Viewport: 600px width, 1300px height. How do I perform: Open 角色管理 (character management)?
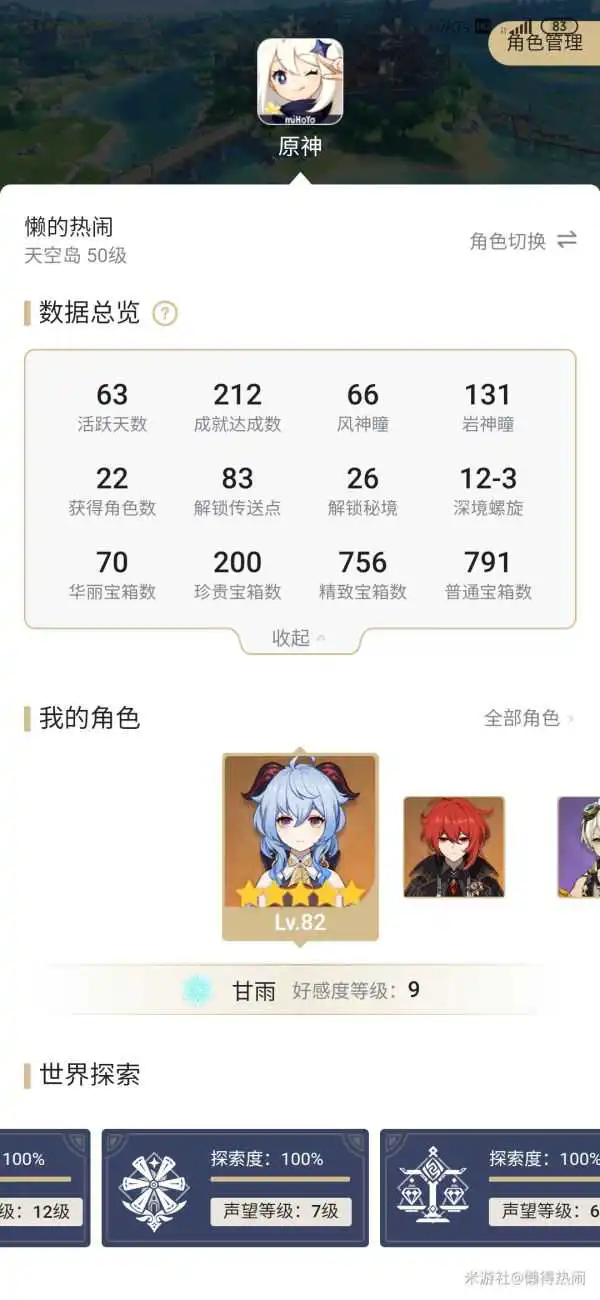pyautogui.click(x=544, y=42)
